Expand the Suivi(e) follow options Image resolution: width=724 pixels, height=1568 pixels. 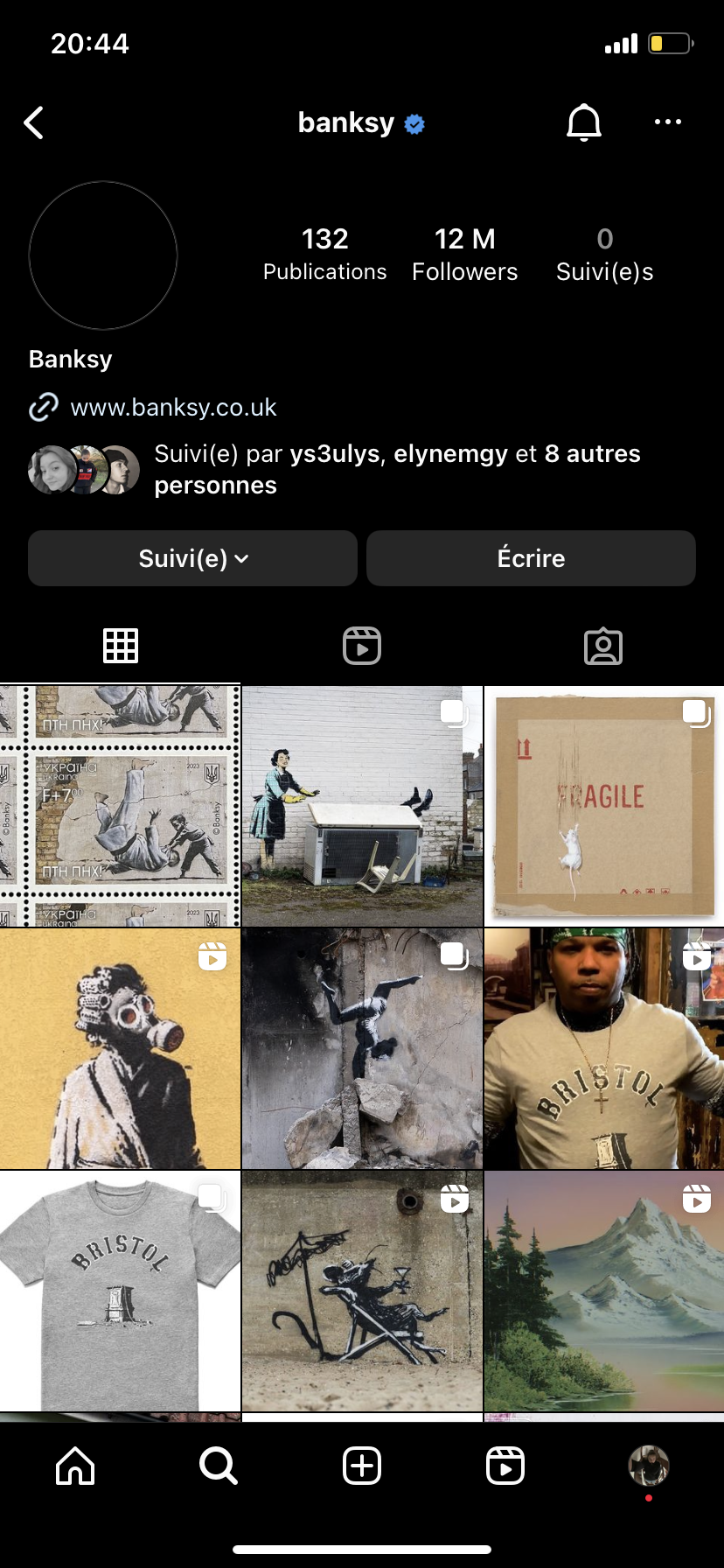coord(192,558)
